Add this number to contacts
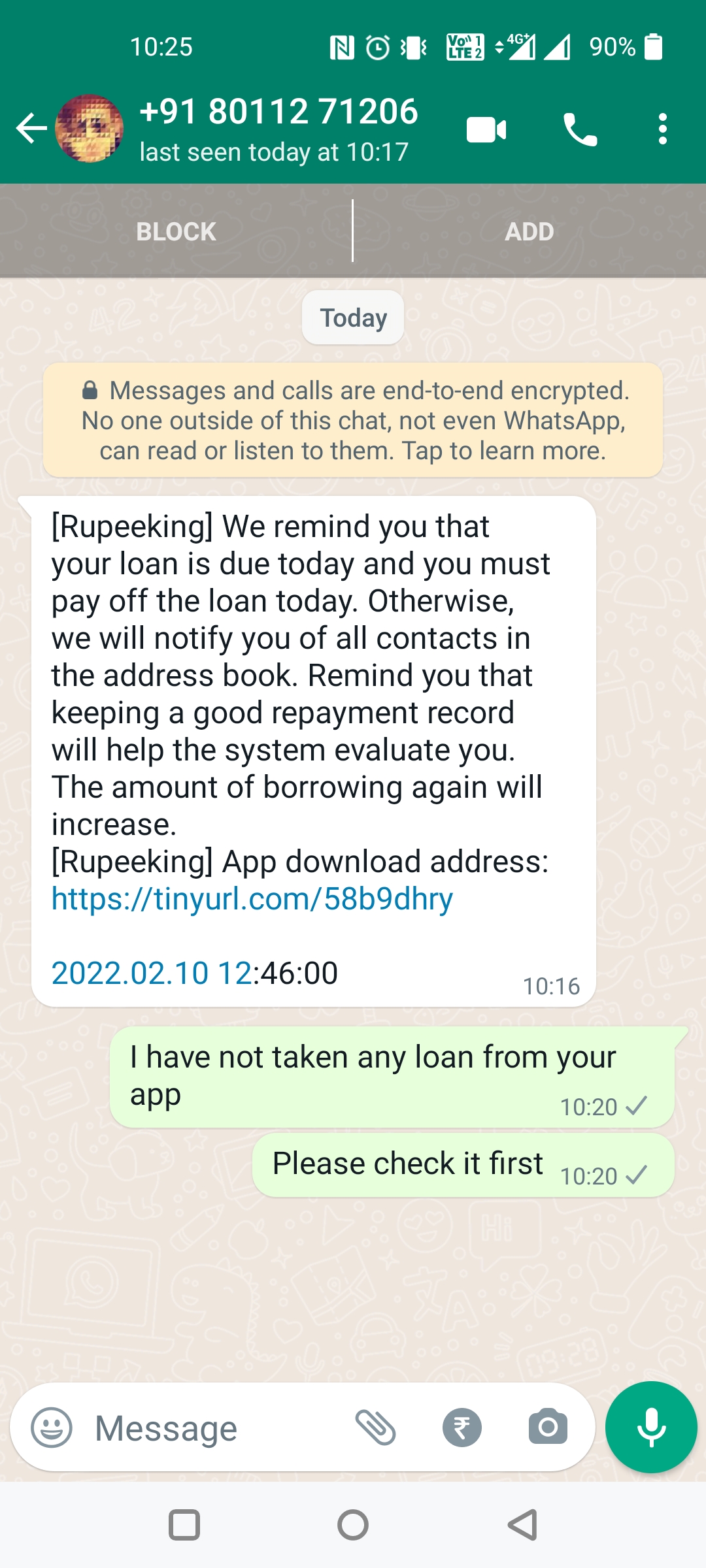This screenshot has height=1568, width=706. (529, 231)
